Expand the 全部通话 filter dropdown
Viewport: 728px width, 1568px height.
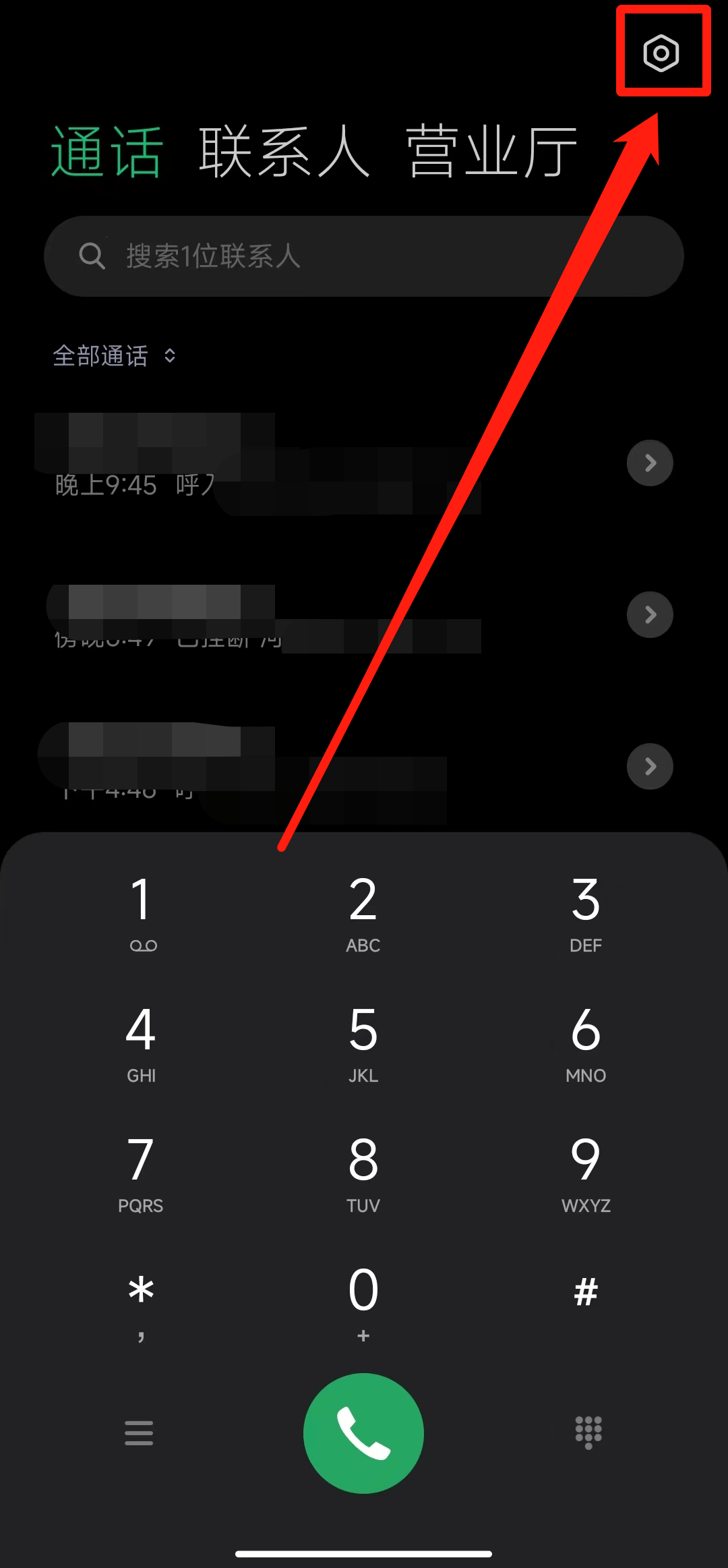click(x=115, y=355)
